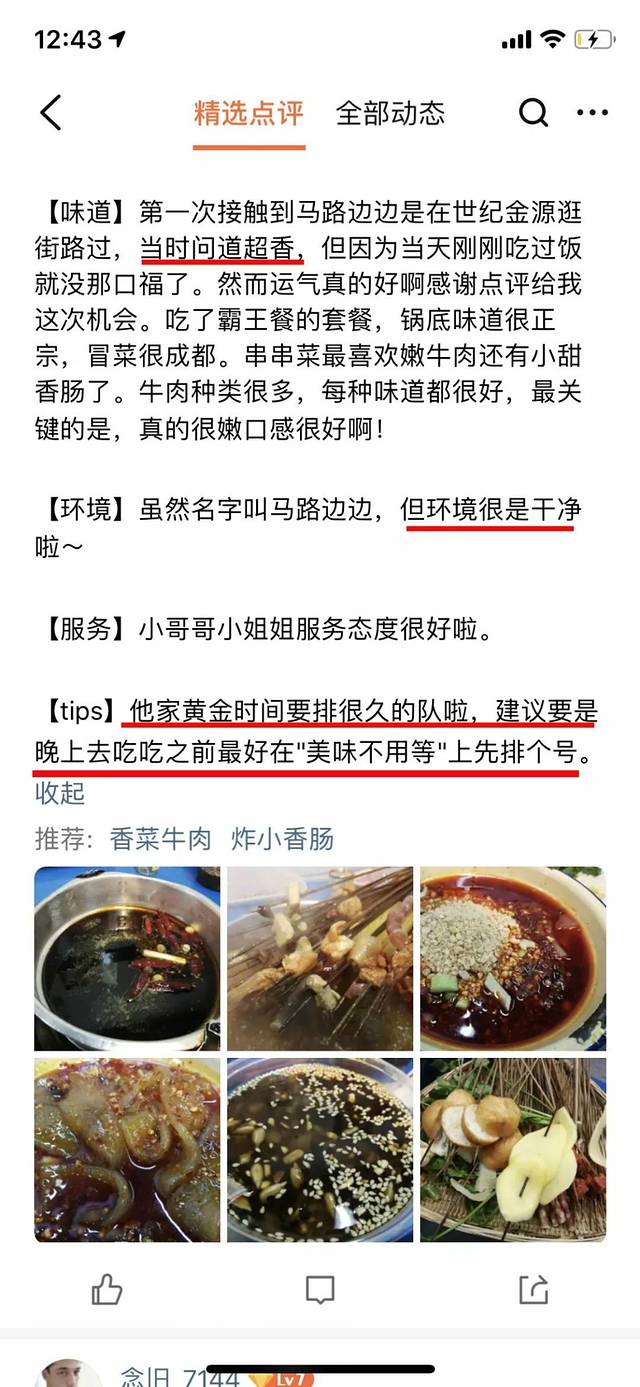Open the search icon
640x1387 pixels.
[533, 113]
